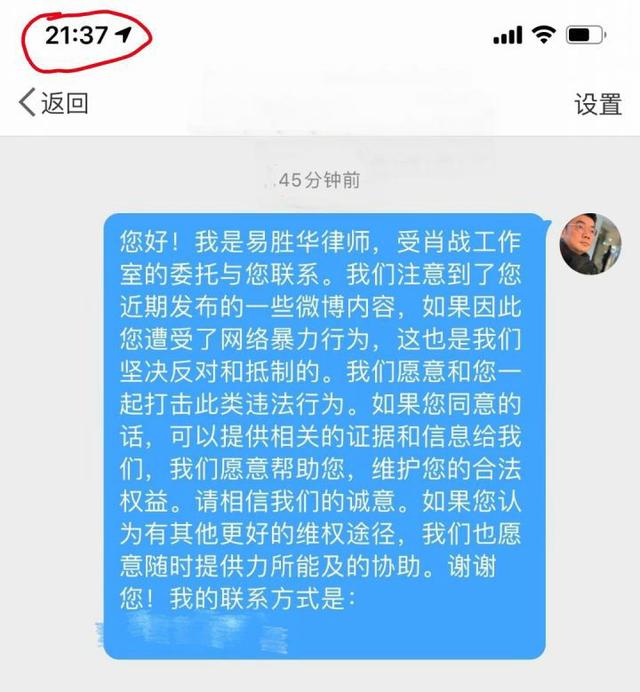View the sender's profile avatar
Screen dimensions: 640x692
pos(590,243)
